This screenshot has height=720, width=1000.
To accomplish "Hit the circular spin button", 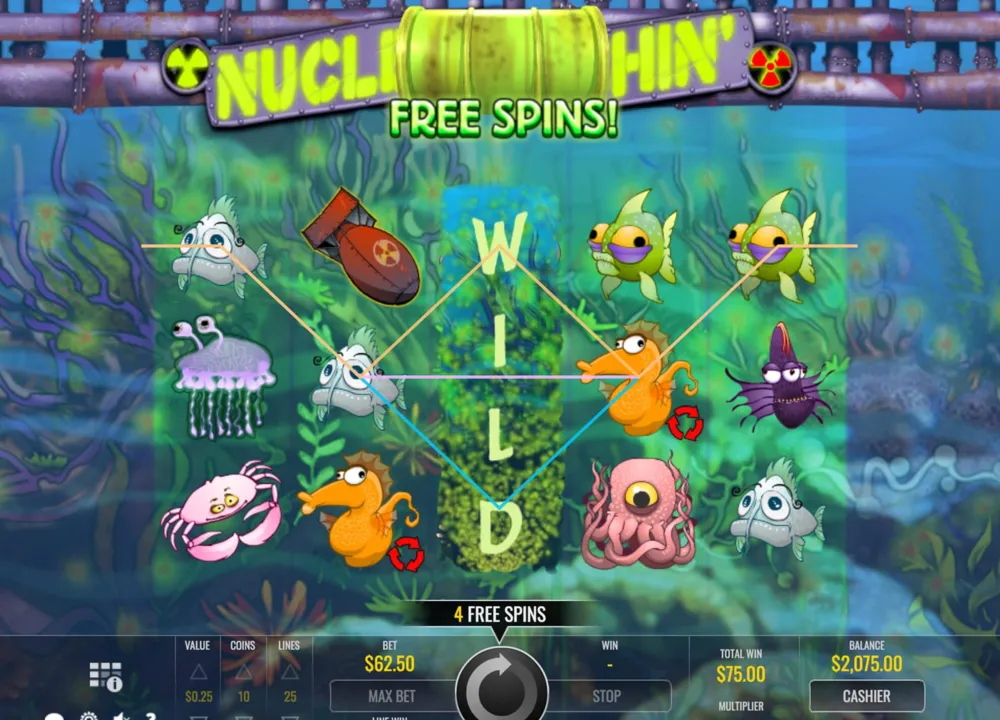I will 502,684.
